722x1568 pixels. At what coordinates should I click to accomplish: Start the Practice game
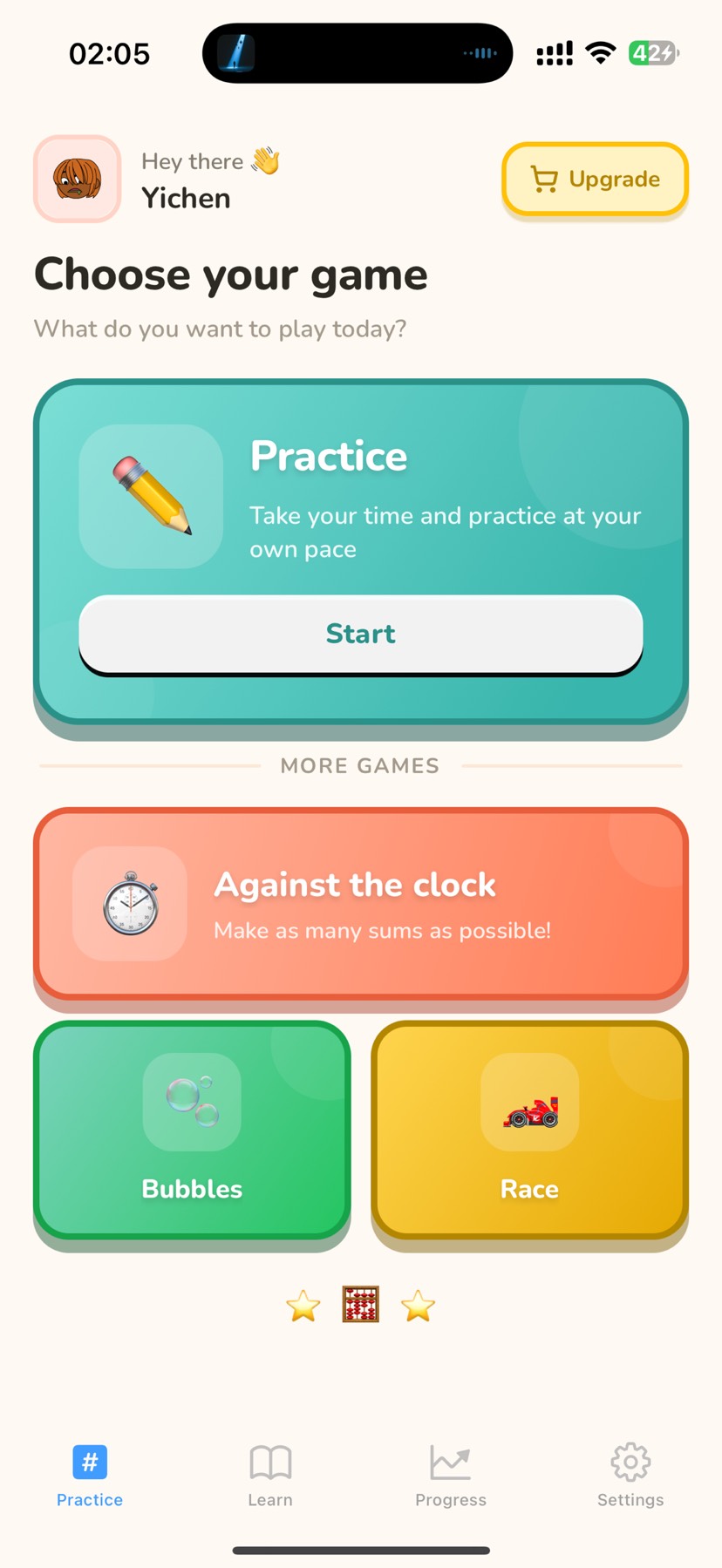tap(360, 634)
